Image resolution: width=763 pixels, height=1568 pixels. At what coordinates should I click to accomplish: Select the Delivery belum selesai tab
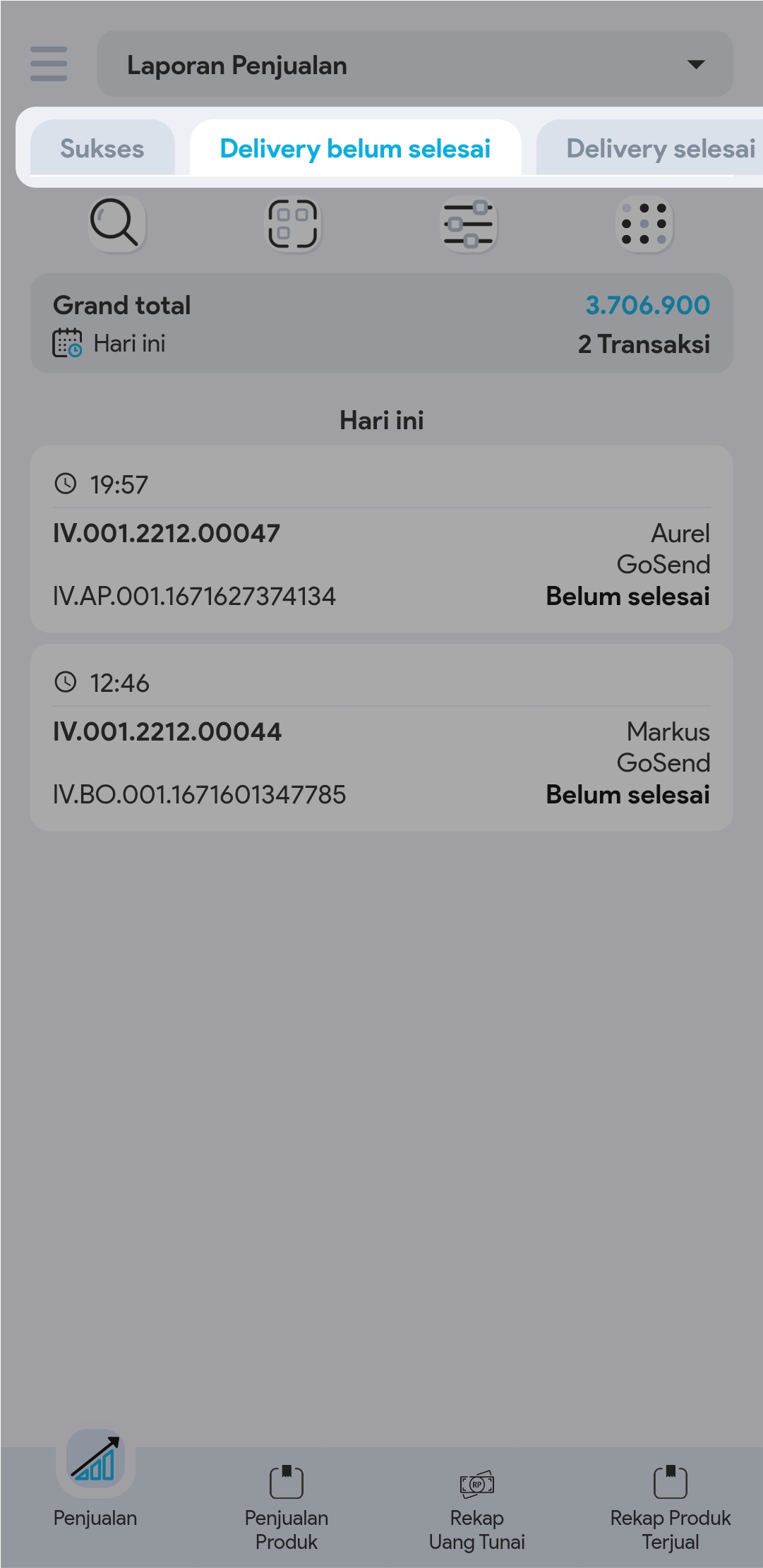pyautogui.click(x=355, y=148)
